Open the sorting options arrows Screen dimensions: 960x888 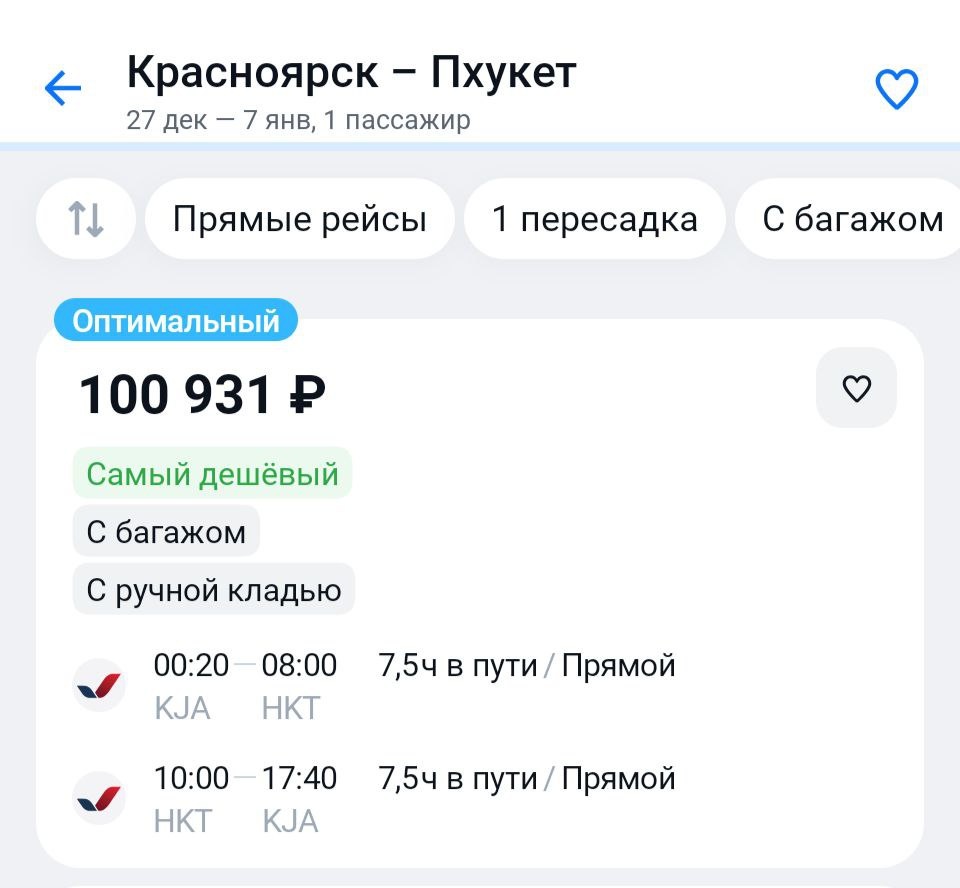86,219
